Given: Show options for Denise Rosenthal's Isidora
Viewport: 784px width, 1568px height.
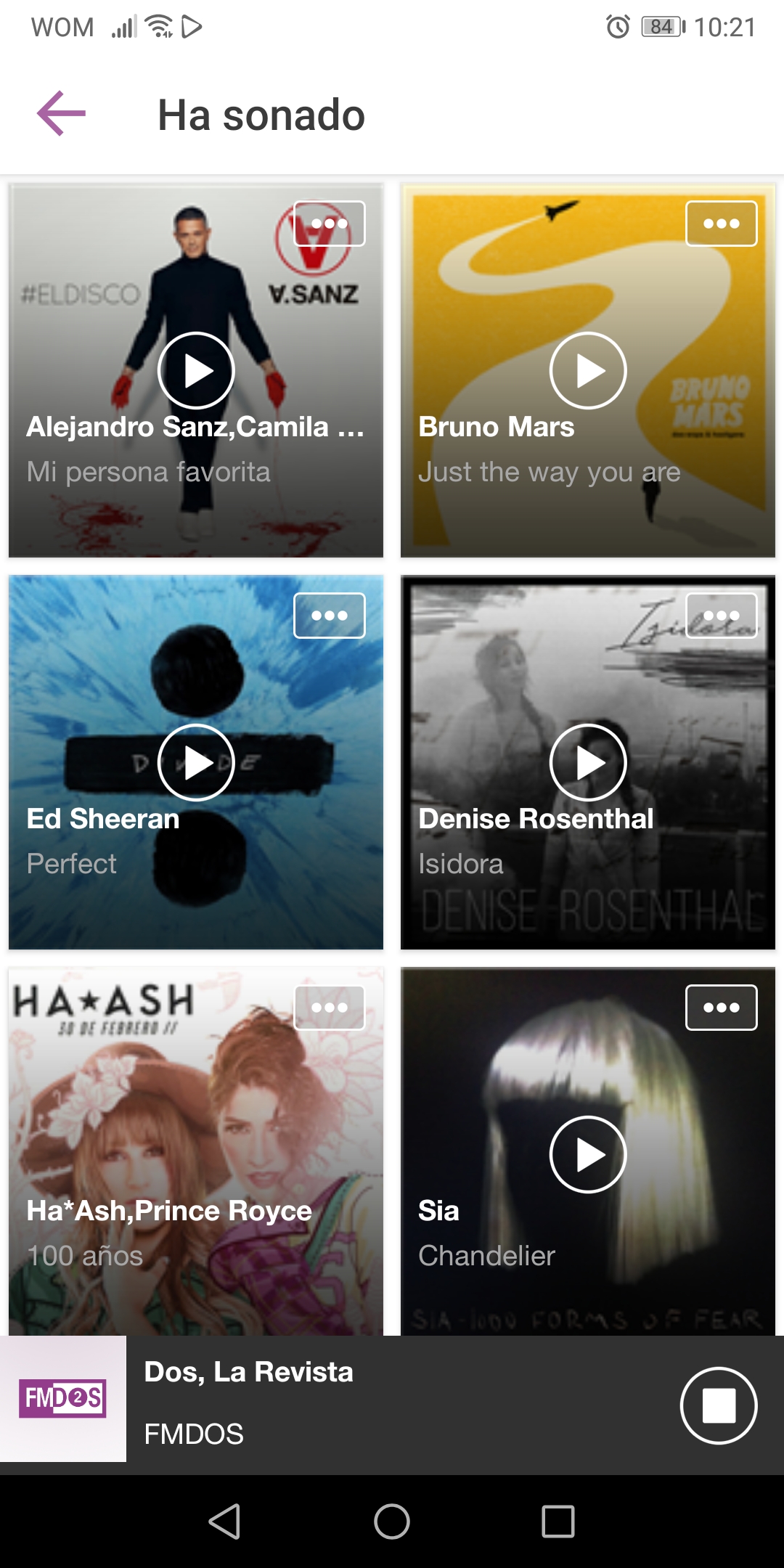Looking at the screenshot, I should (721, 616).
